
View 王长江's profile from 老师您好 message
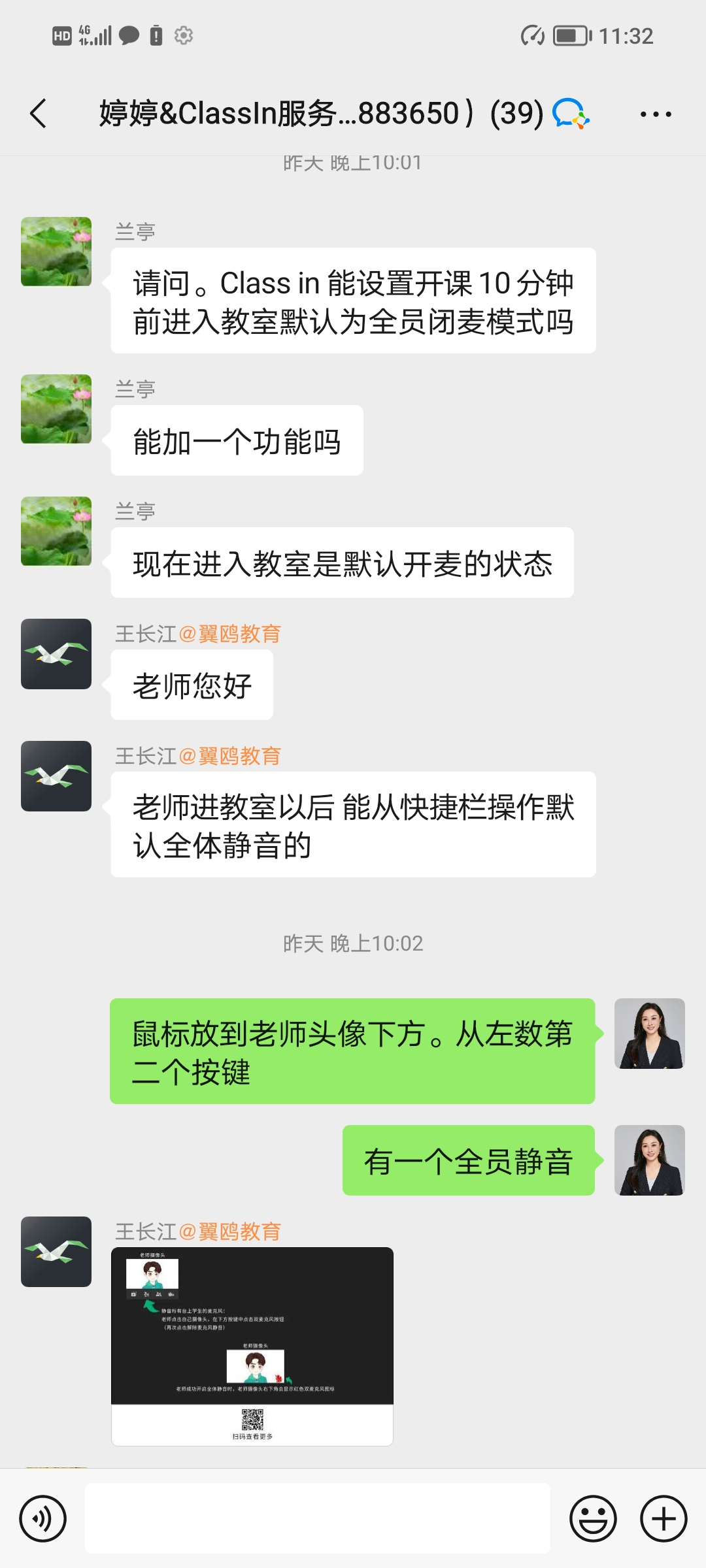pyautogui.click(x=56, y=654)
